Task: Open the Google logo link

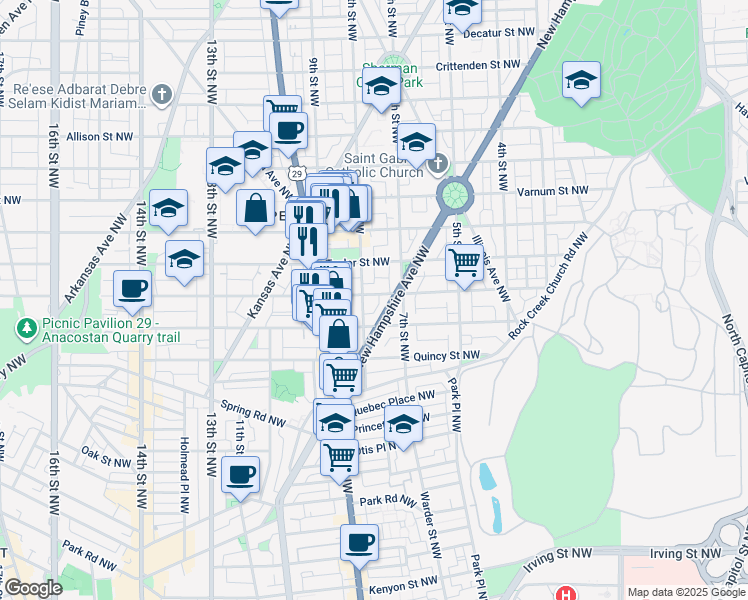Action: (x=33, y=588)
